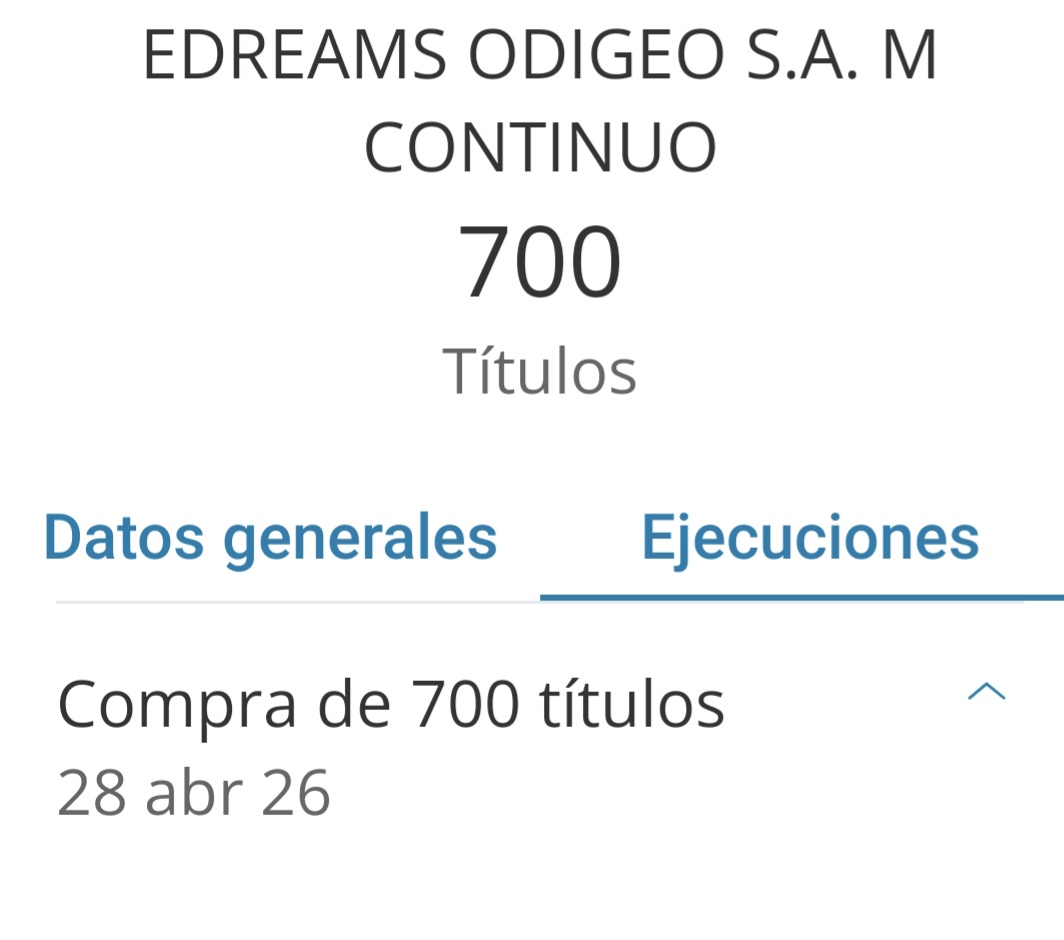Select the Ejecuciones tab
Screen dimensions: 1064x940
810,538
